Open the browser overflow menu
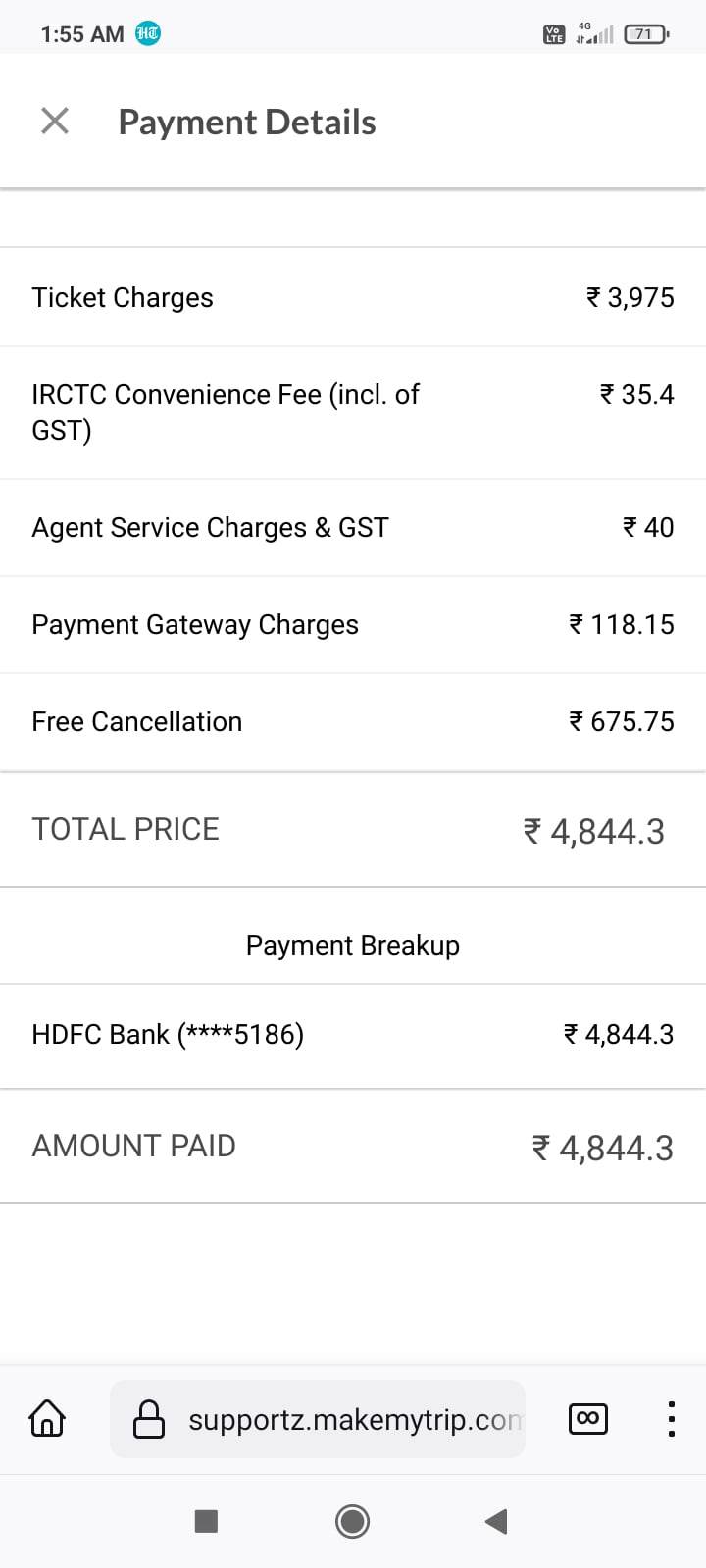This screenshot has width=706, height=1568. click(671, 1418)
